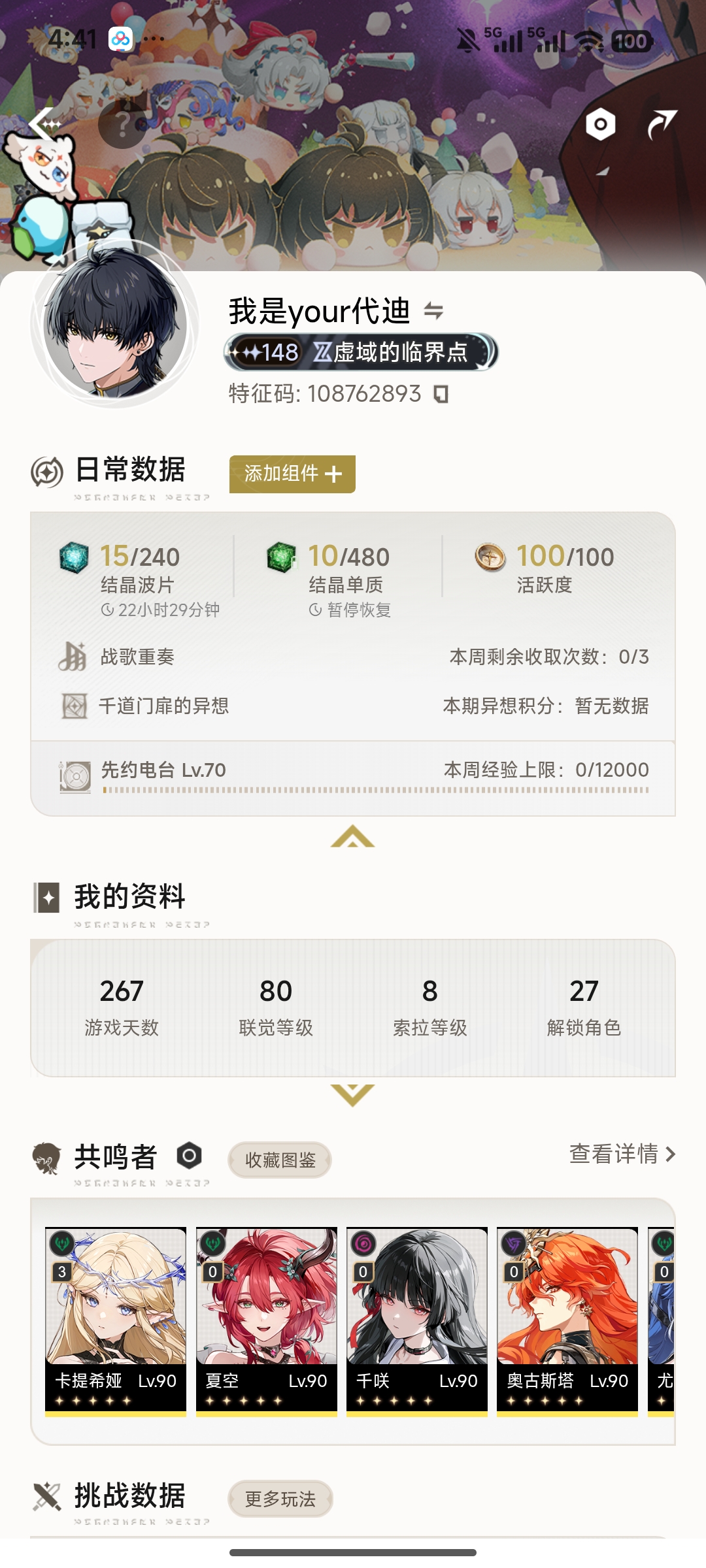Copy the 特征码 108762893
Image resolution: width=706 pixels, height=1568 pixels.
[x=442, y=394]
